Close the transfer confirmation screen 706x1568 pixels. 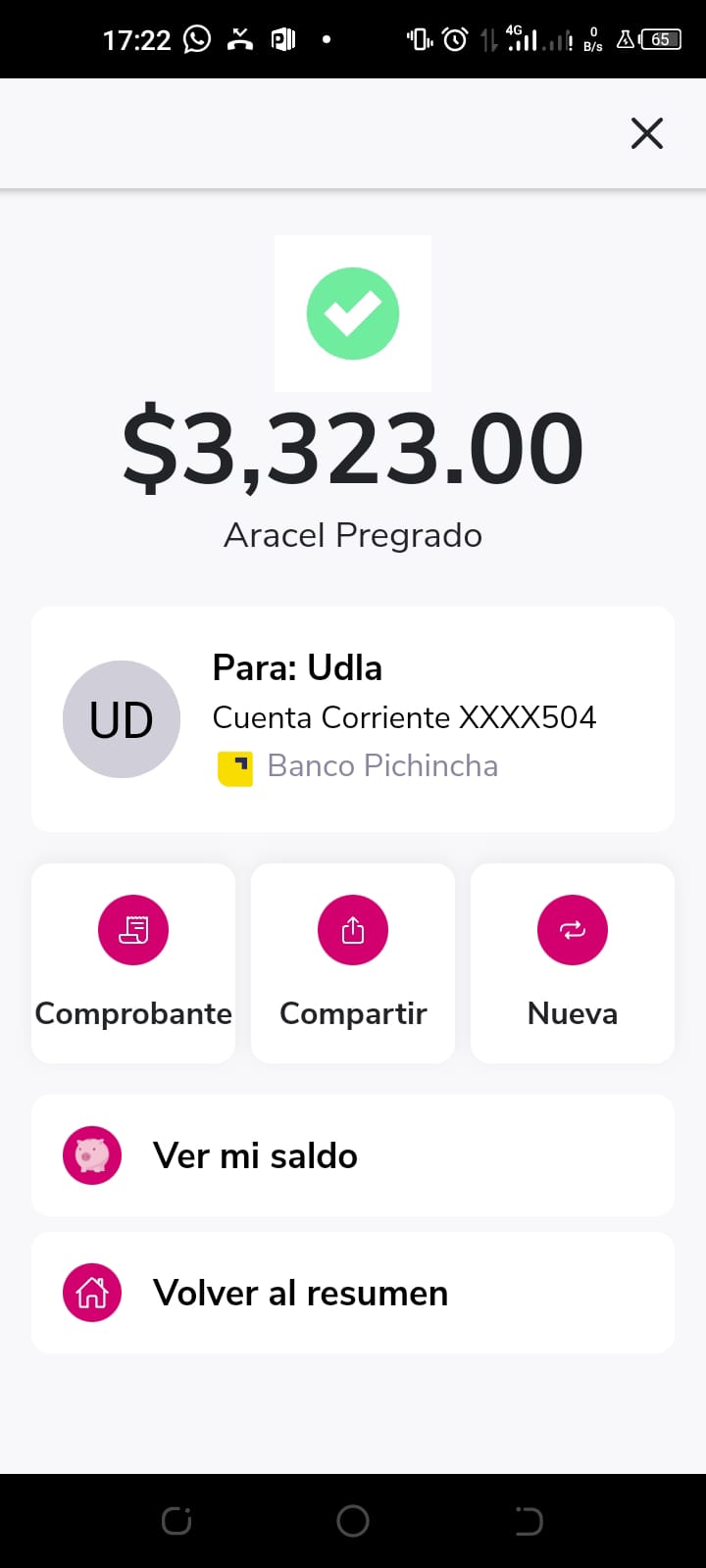point(647,133)
